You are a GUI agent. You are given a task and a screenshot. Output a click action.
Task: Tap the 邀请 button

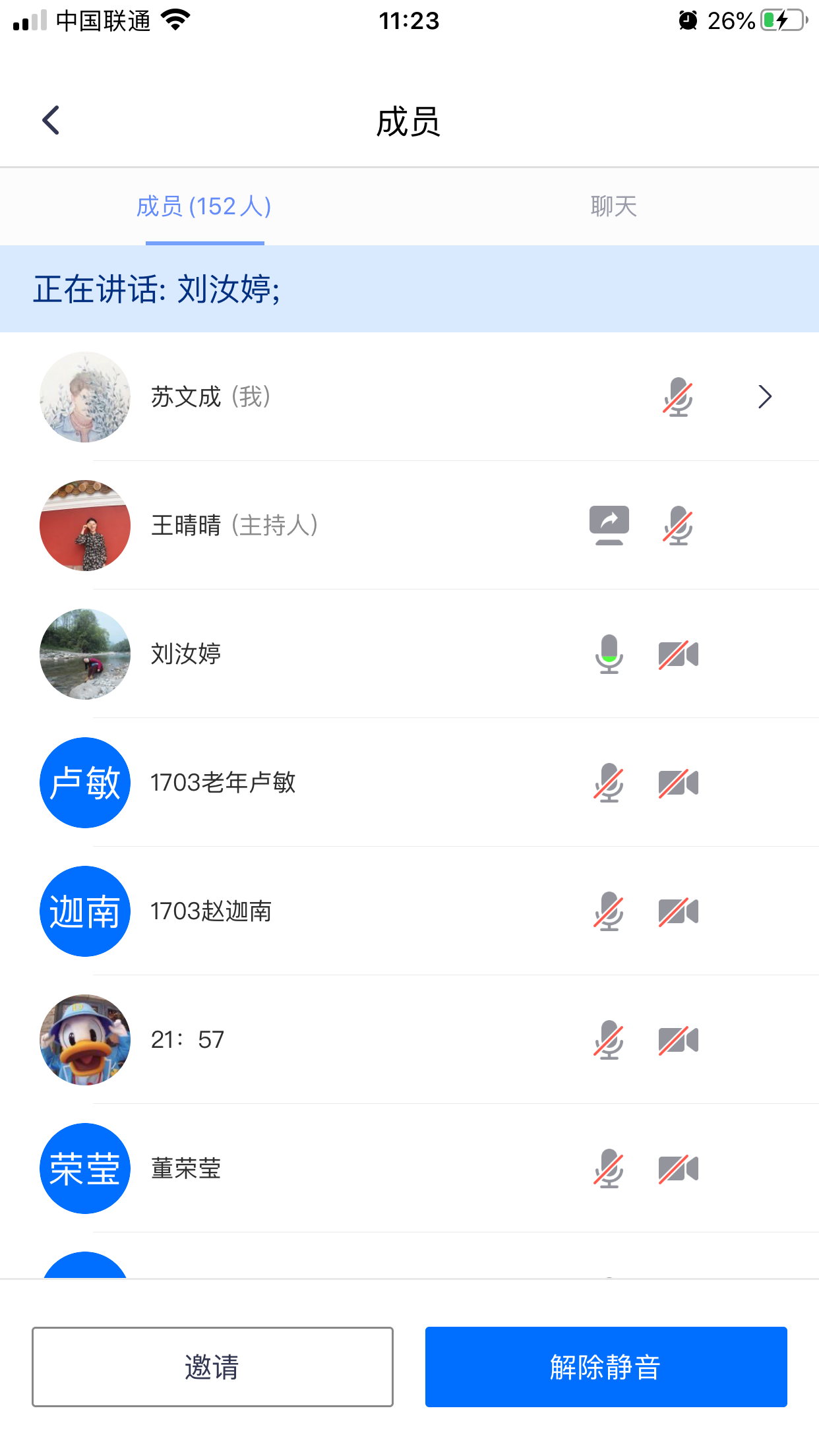212,1367
